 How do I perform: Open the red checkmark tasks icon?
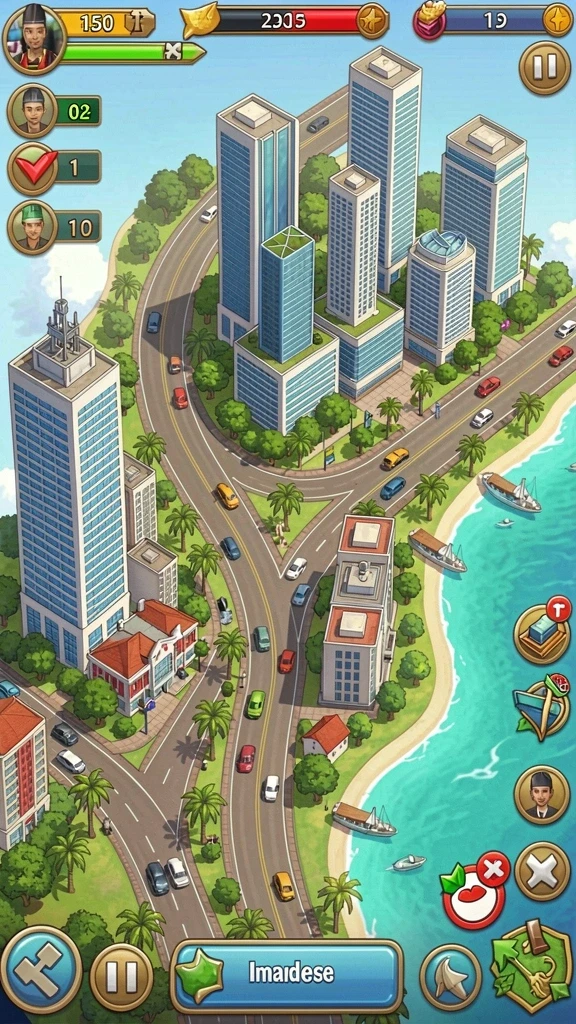[x=32, y=168]
